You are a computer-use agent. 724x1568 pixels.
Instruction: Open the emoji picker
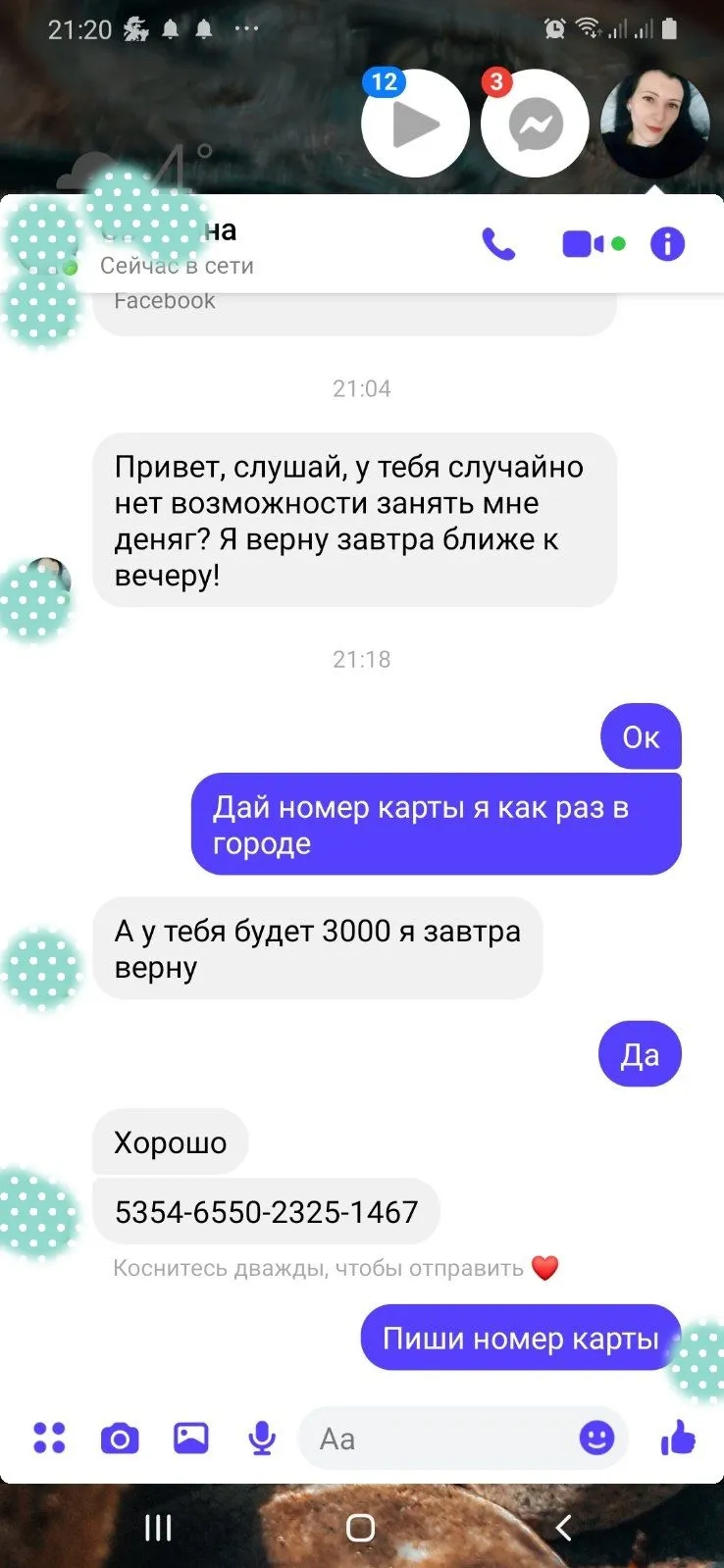coord(596,1438)
